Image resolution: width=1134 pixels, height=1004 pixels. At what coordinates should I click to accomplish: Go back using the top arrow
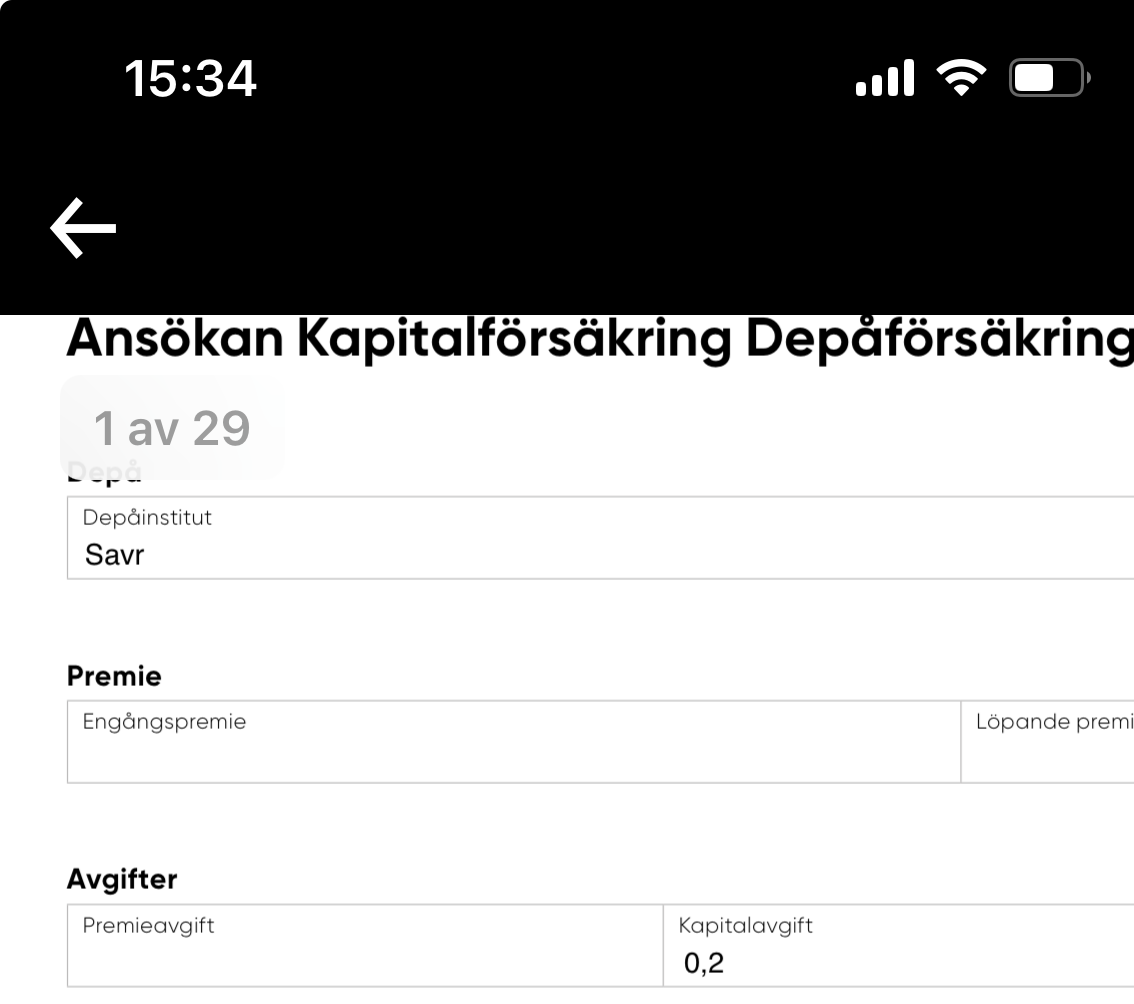tap(83, 229)
